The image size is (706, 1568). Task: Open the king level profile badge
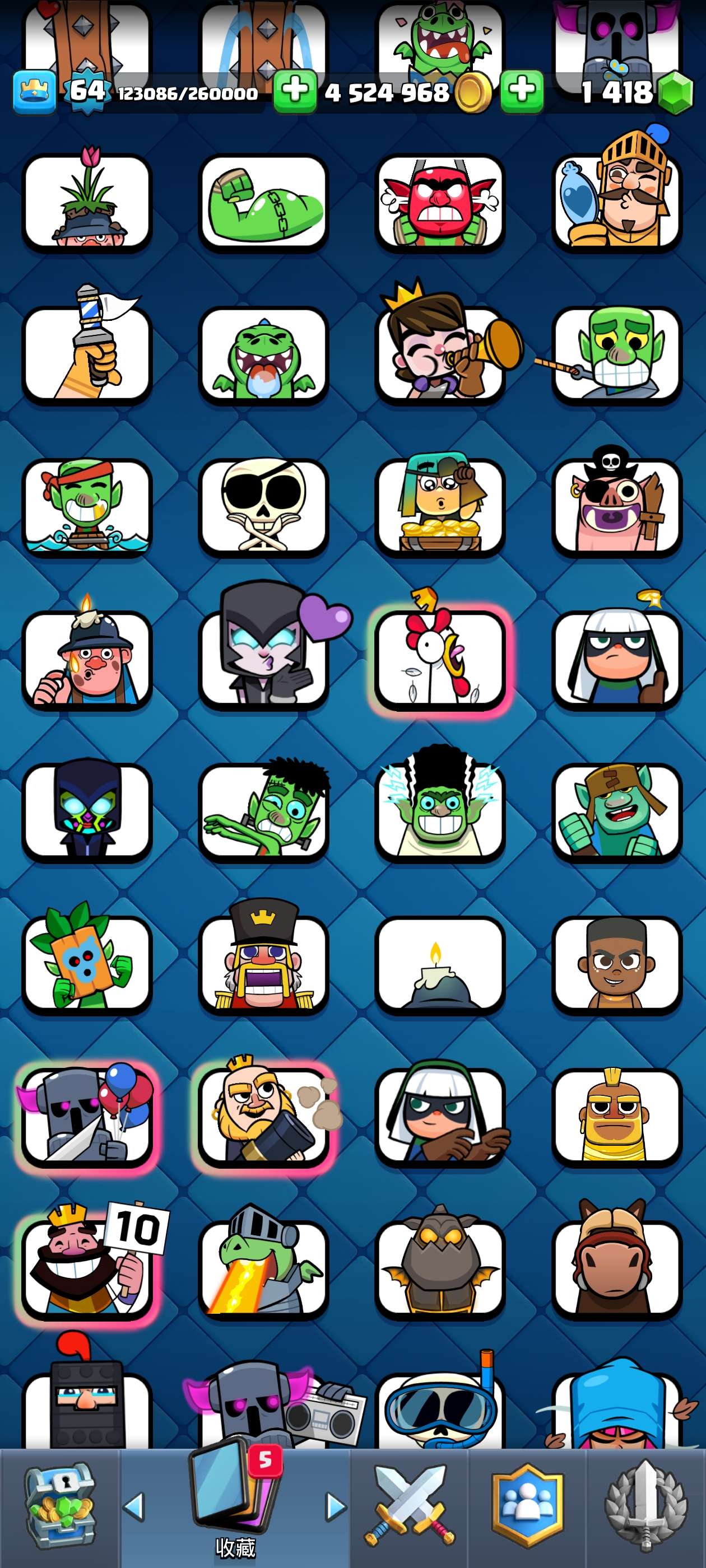[x=35, y=91]
